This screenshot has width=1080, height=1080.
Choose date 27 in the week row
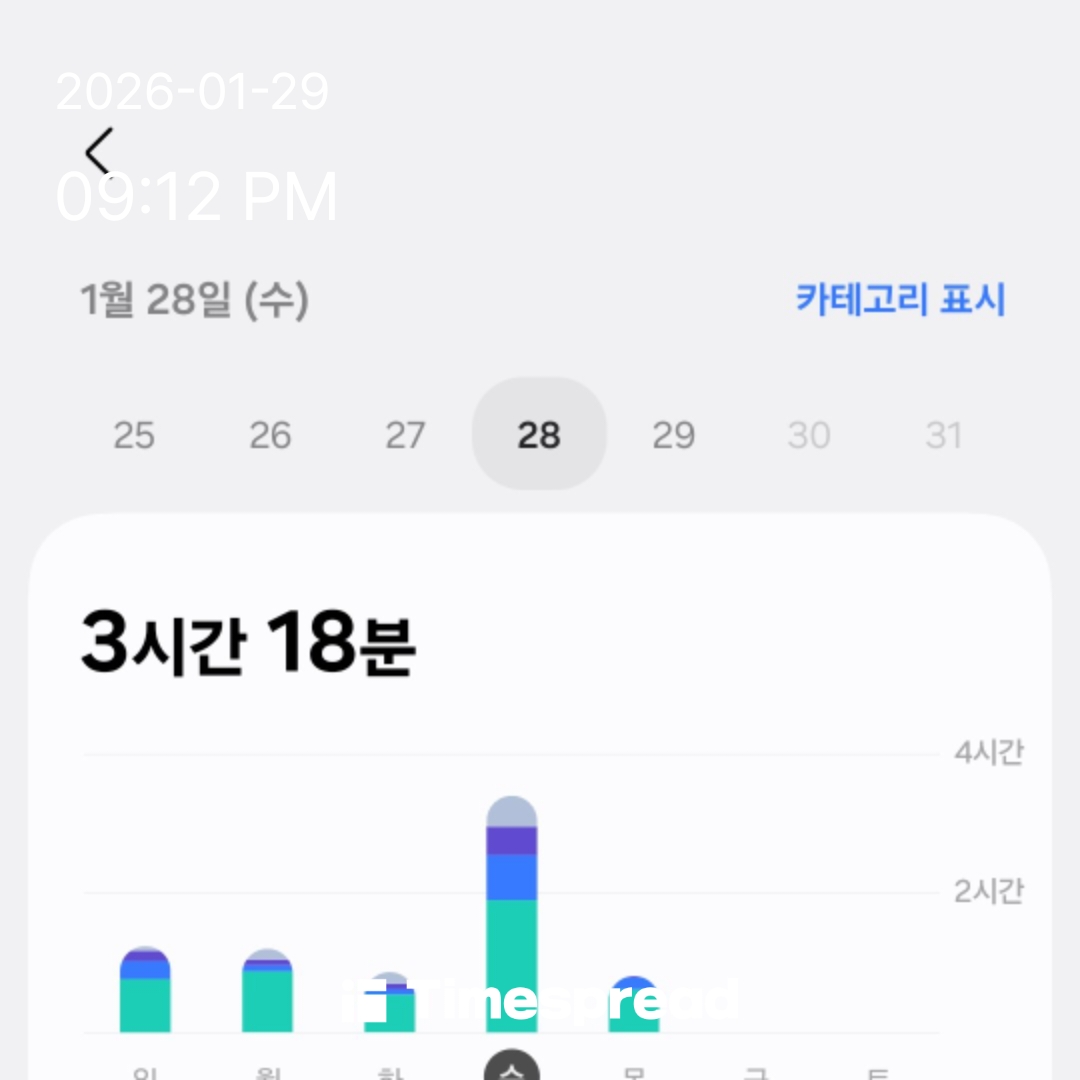(x=405, y=436)
